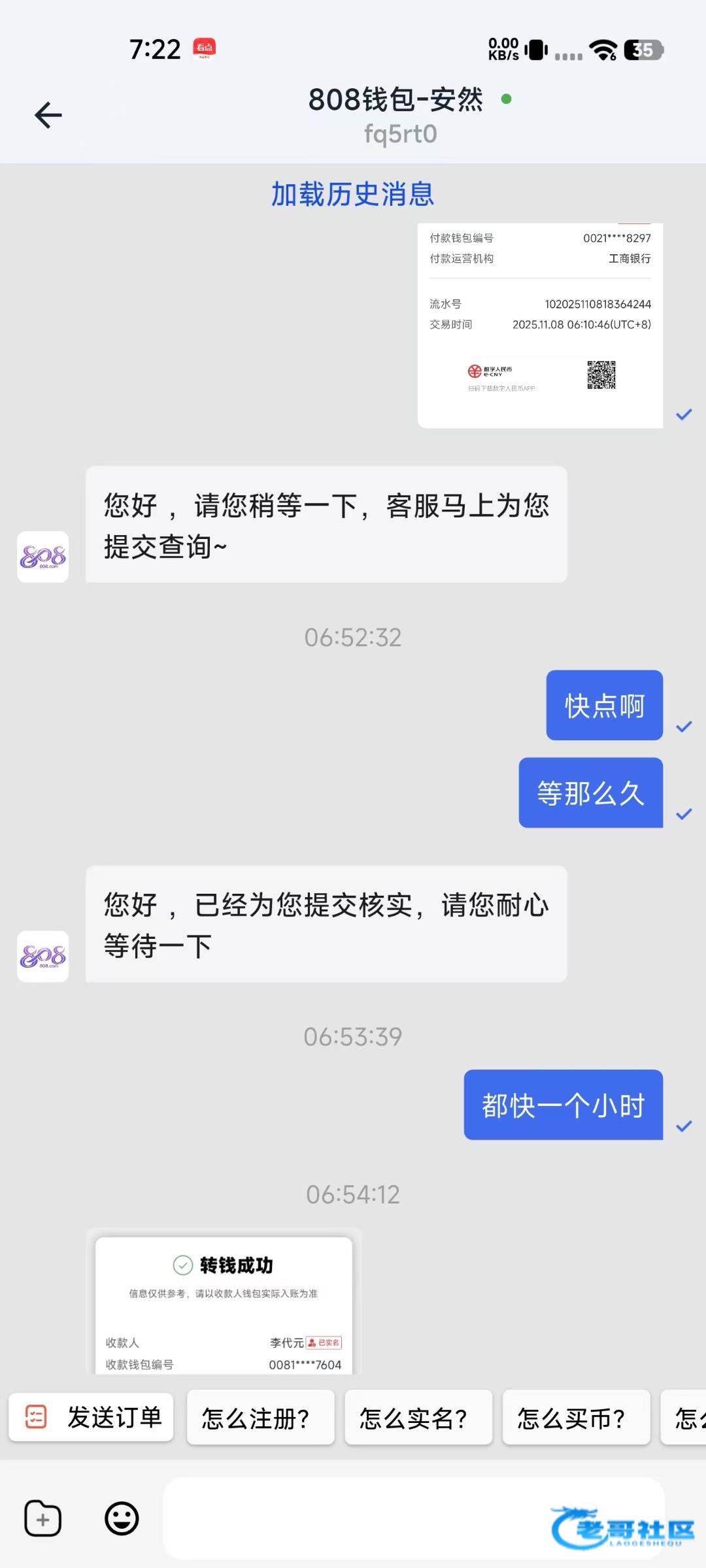Load earlier messages via 加载历史消息

click(x=352, y=194)
